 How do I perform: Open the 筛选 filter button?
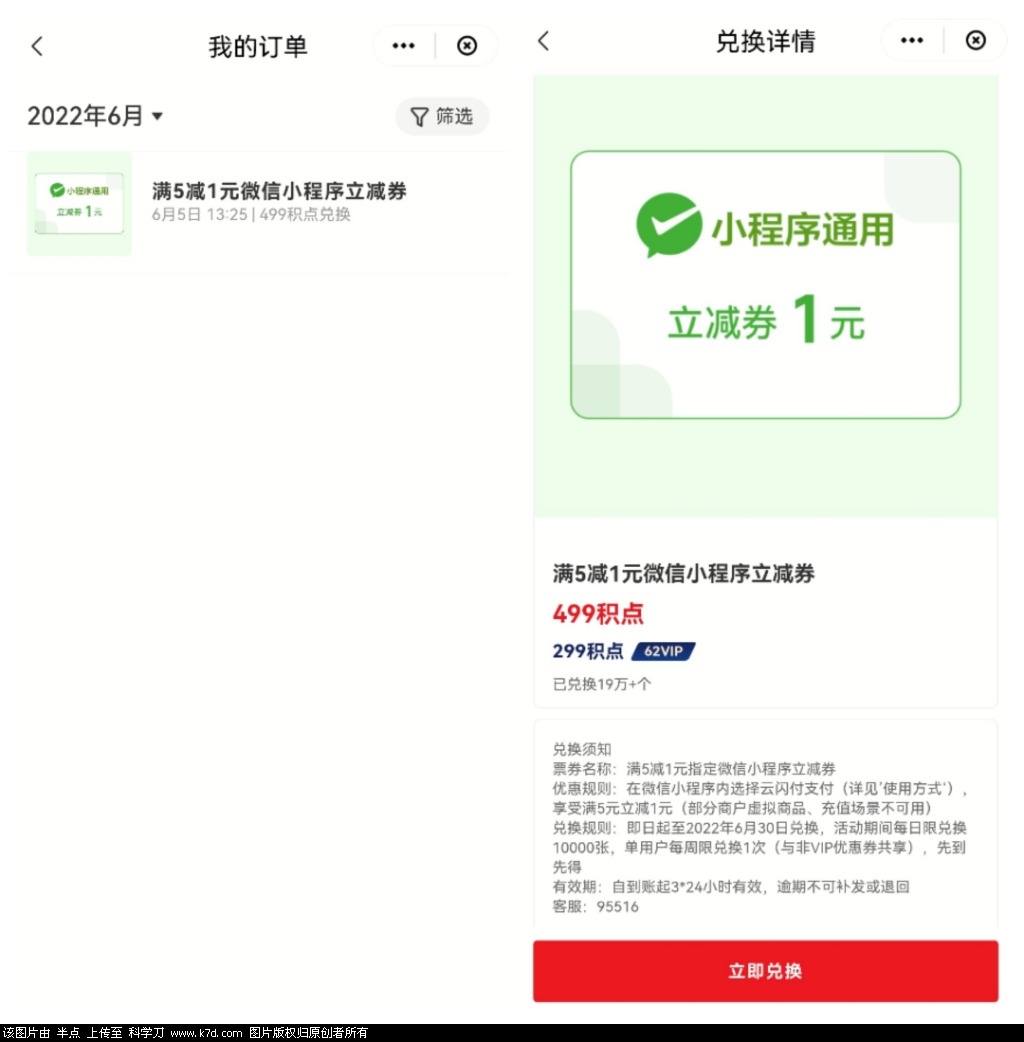442,116
